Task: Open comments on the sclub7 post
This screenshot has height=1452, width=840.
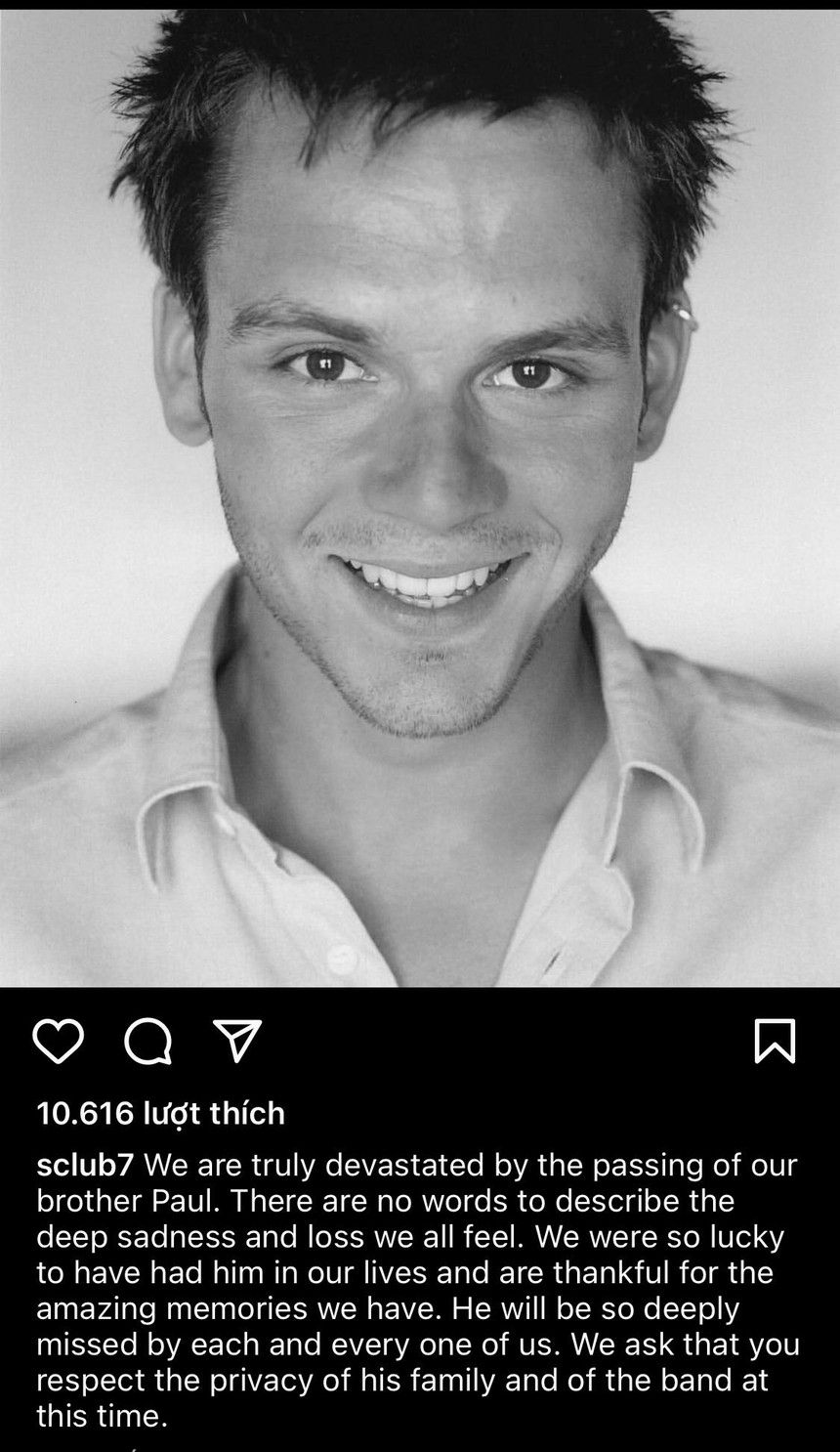Action: pyautogui.click(x=148, y=1041)
